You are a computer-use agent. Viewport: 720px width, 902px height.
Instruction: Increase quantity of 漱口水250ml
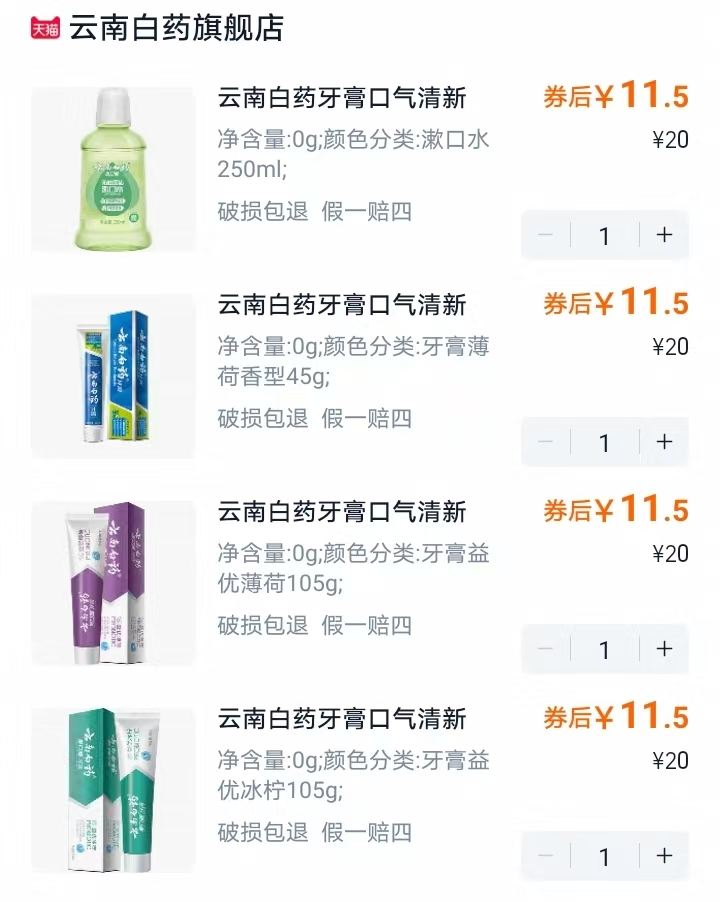tap(664, 235)
